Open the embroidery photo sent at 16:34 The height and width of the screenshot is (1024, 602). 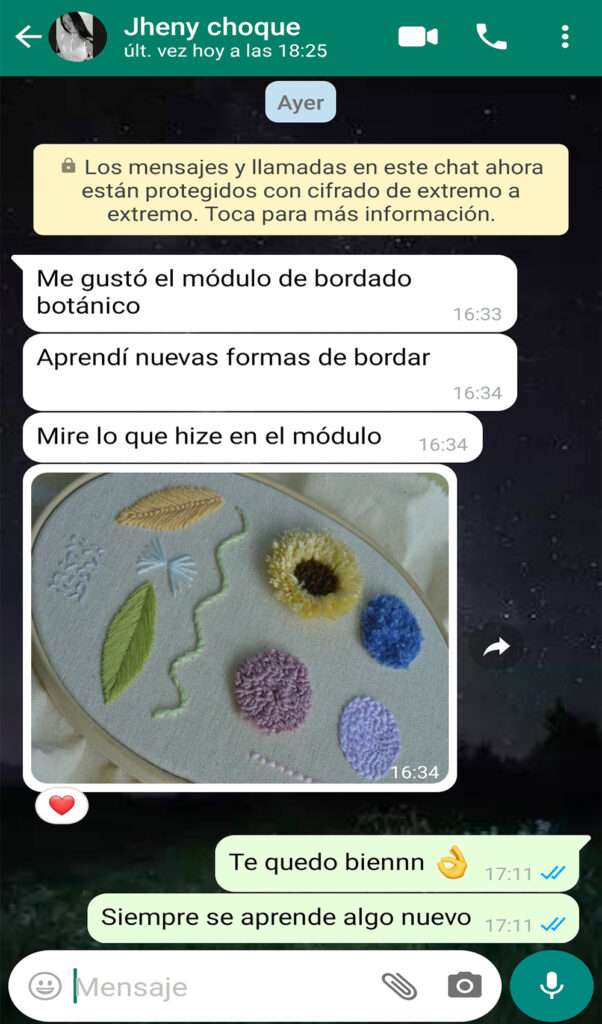point(240,628)
